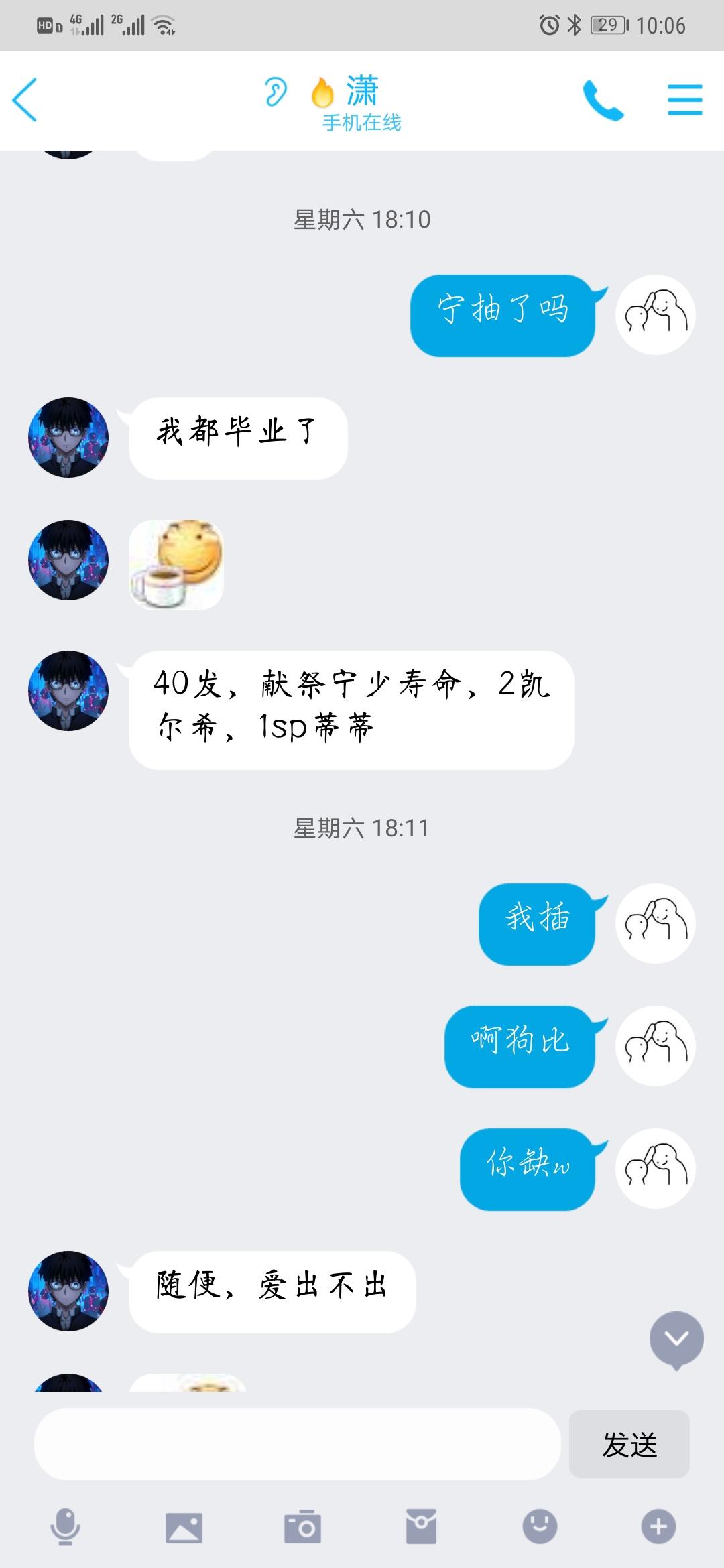724x1568 pixels.
Task: Open the voice message microphone
Action: click(66, 1527)
